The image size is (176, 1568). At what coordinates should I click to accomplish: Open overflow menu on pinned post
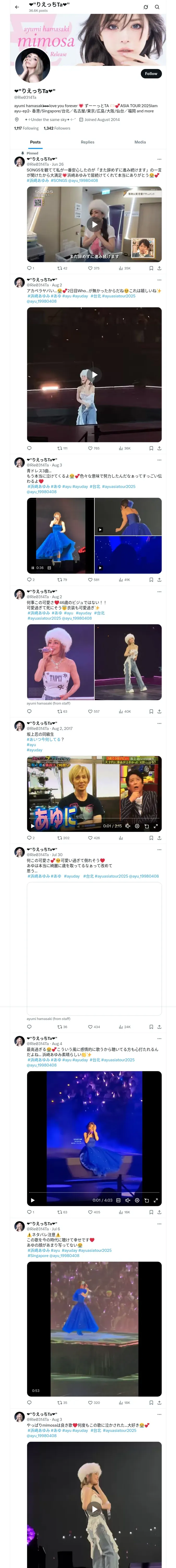point(160,159)
